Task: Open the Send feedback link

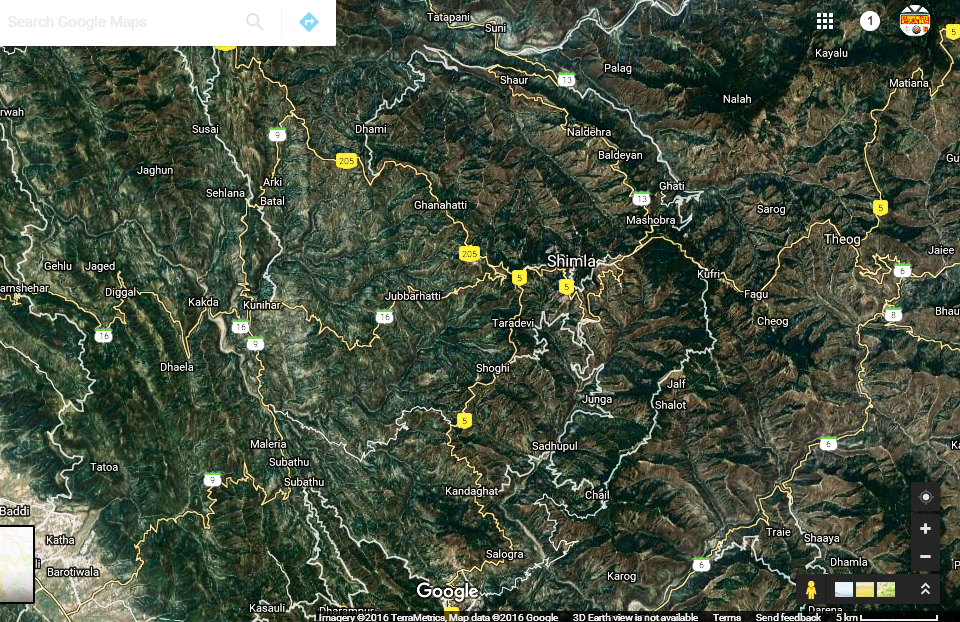Action: pos(788,617)
